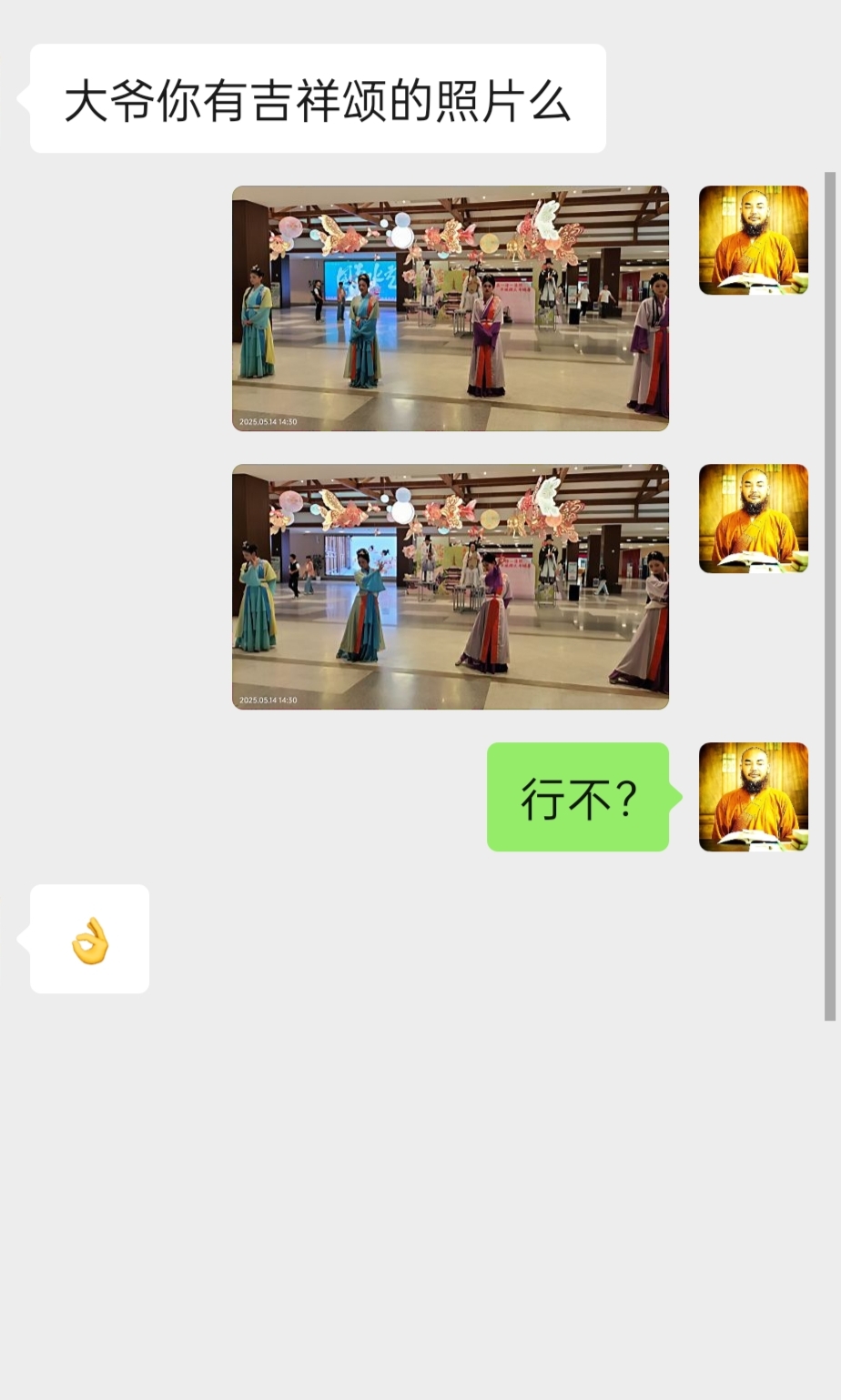Tap the avatar next to the second photo

754,519
